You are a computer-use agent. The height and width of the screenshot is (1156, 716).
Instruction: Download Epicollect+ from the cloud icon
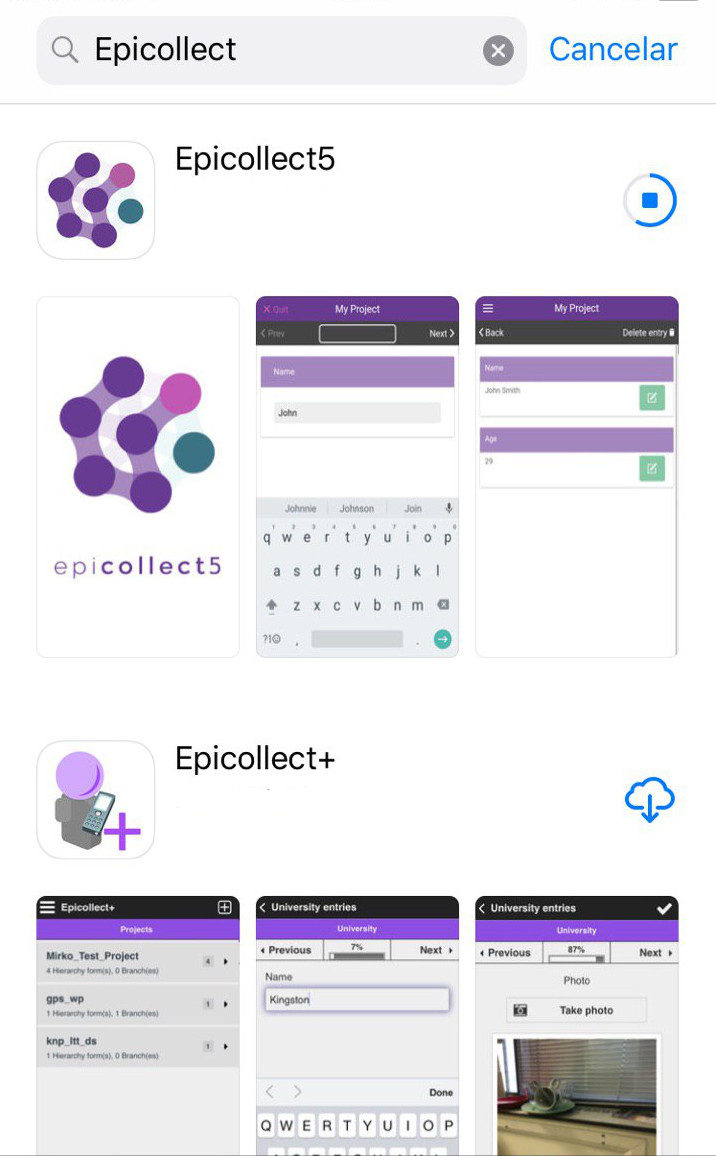coord(649,800)
